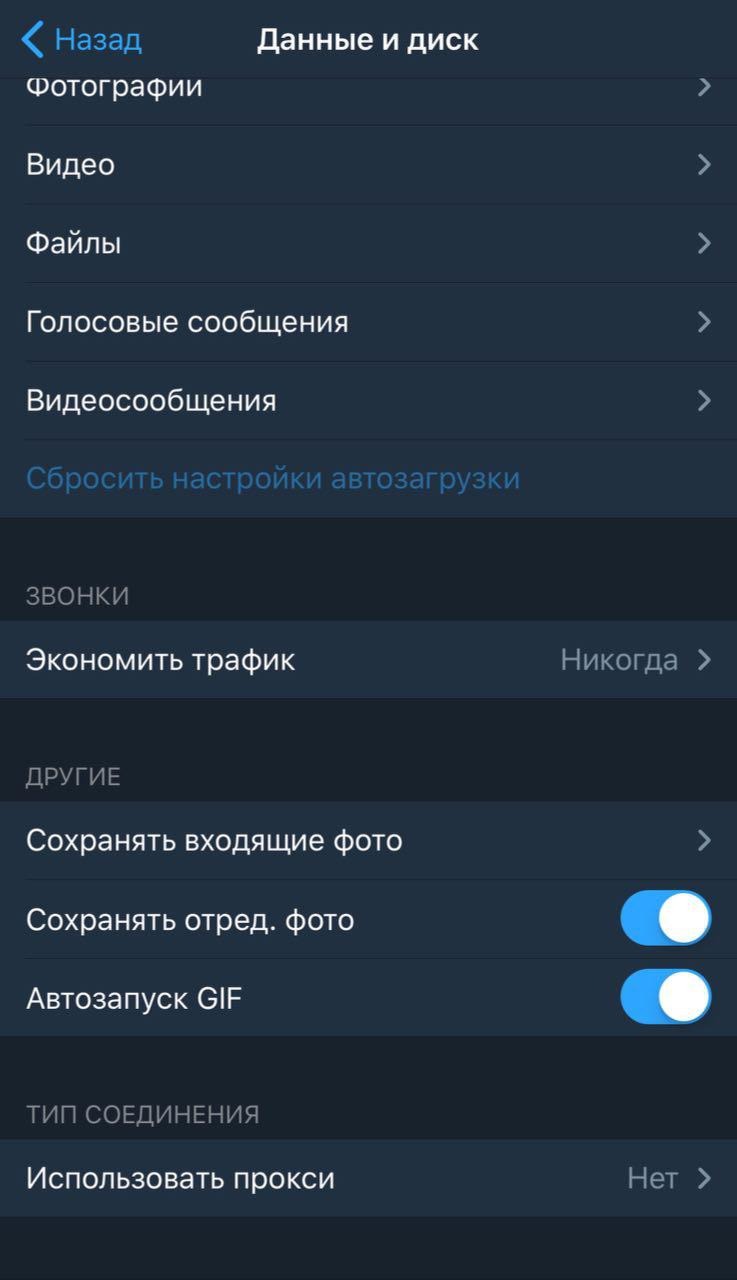Open Голосовые сообщения settings
This screenshot has width=737, height=1280.
coord(368,322)
